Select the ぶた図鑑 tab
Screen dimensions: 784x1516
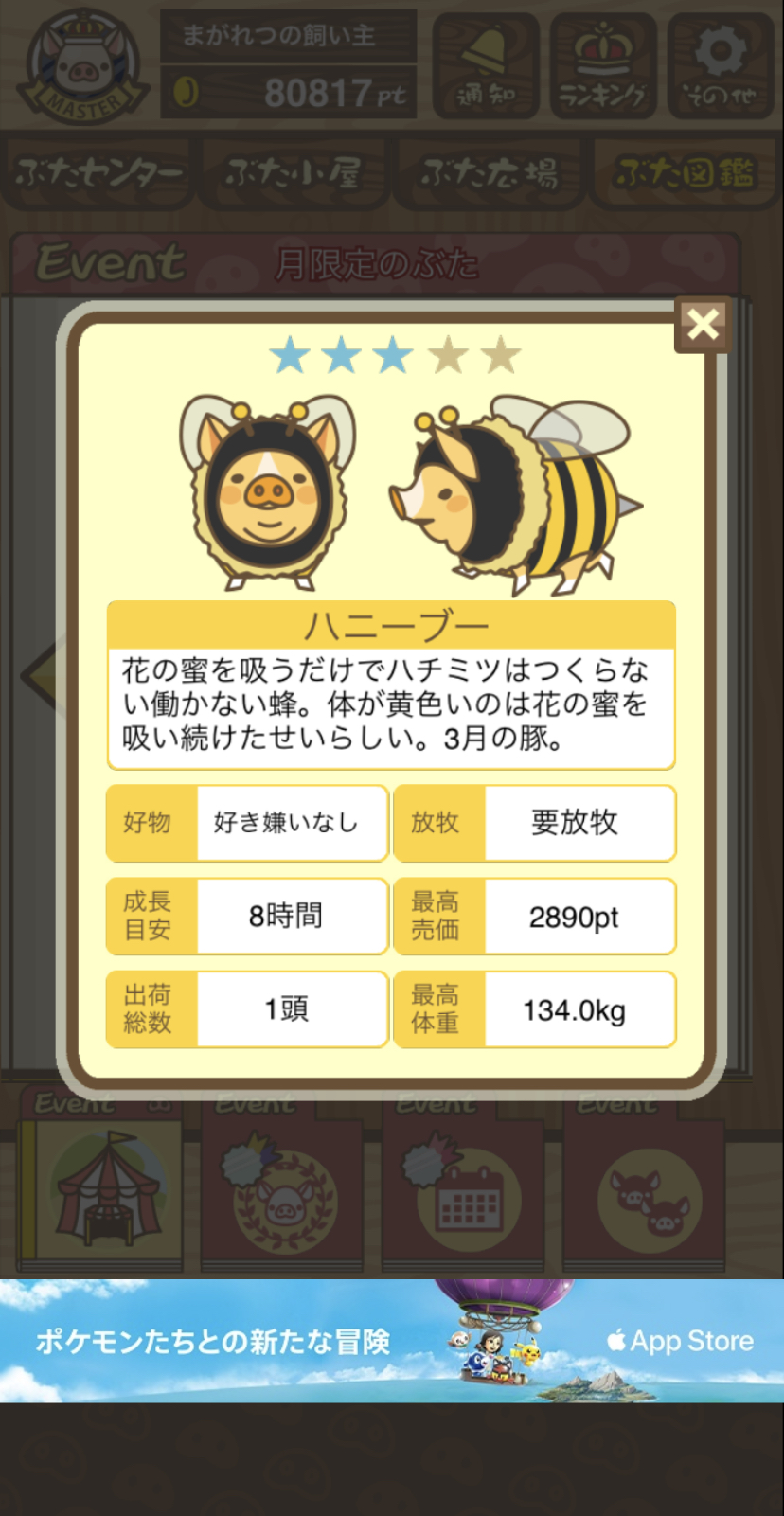click(686, 173)
